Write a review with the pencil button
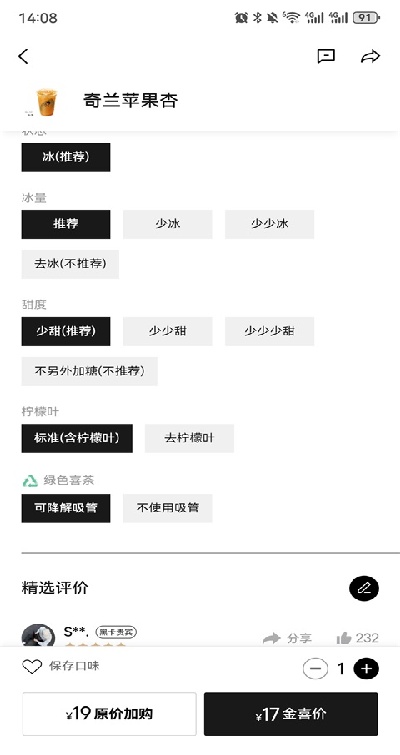Image resolution: width=400 pixels, height=755 pixels. [x=364, y=588]
